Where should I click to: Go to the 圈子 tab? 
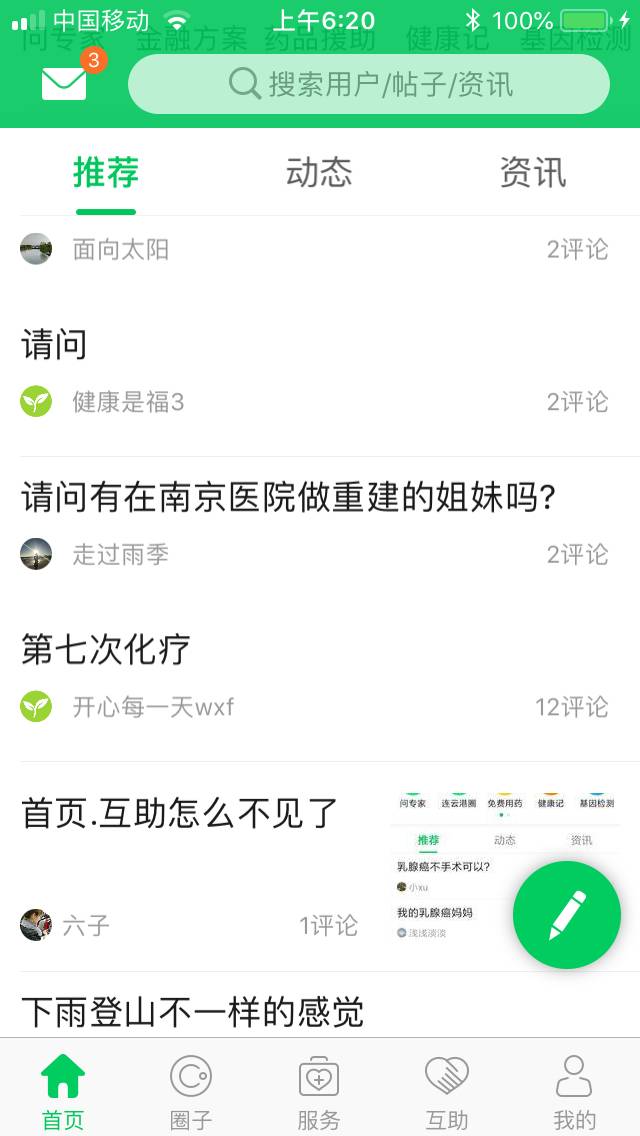coord(191,1091)
